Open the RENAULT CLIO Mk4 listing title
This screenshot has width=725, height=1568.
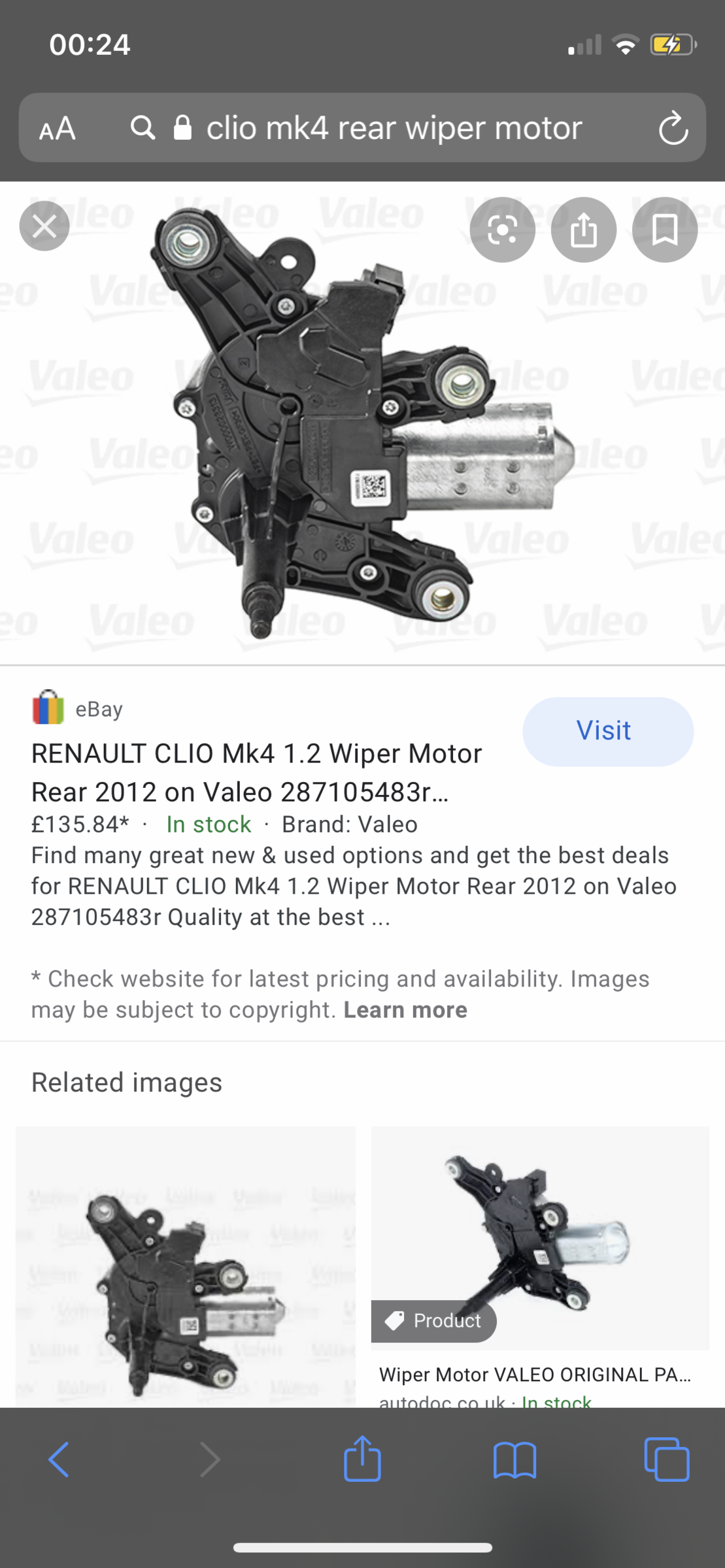256,772
